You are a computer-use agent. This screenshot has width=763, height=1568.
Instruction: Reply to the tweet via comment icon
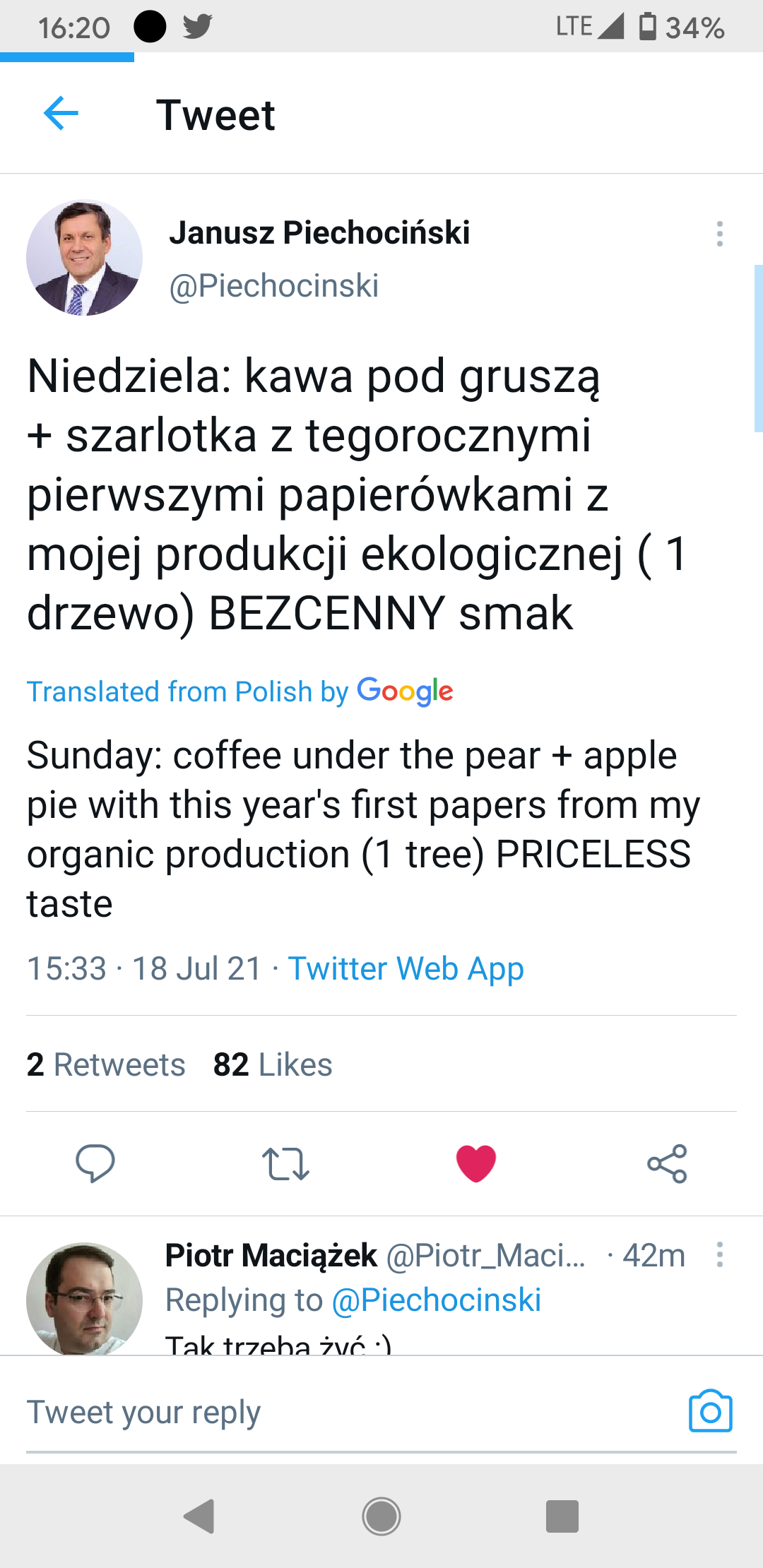point(95,1163)
